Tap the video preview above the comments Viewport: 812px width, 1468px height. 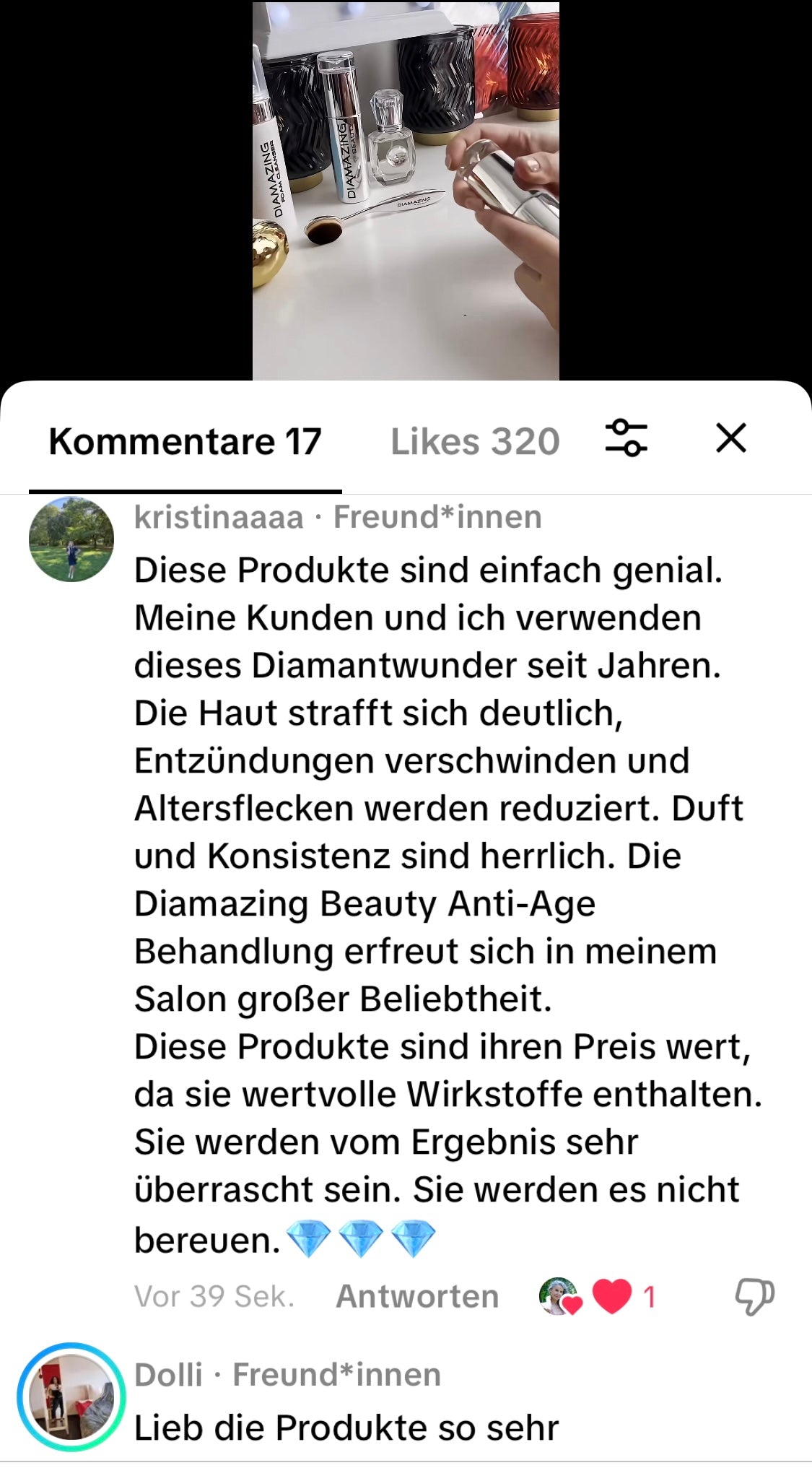(406, 191)
